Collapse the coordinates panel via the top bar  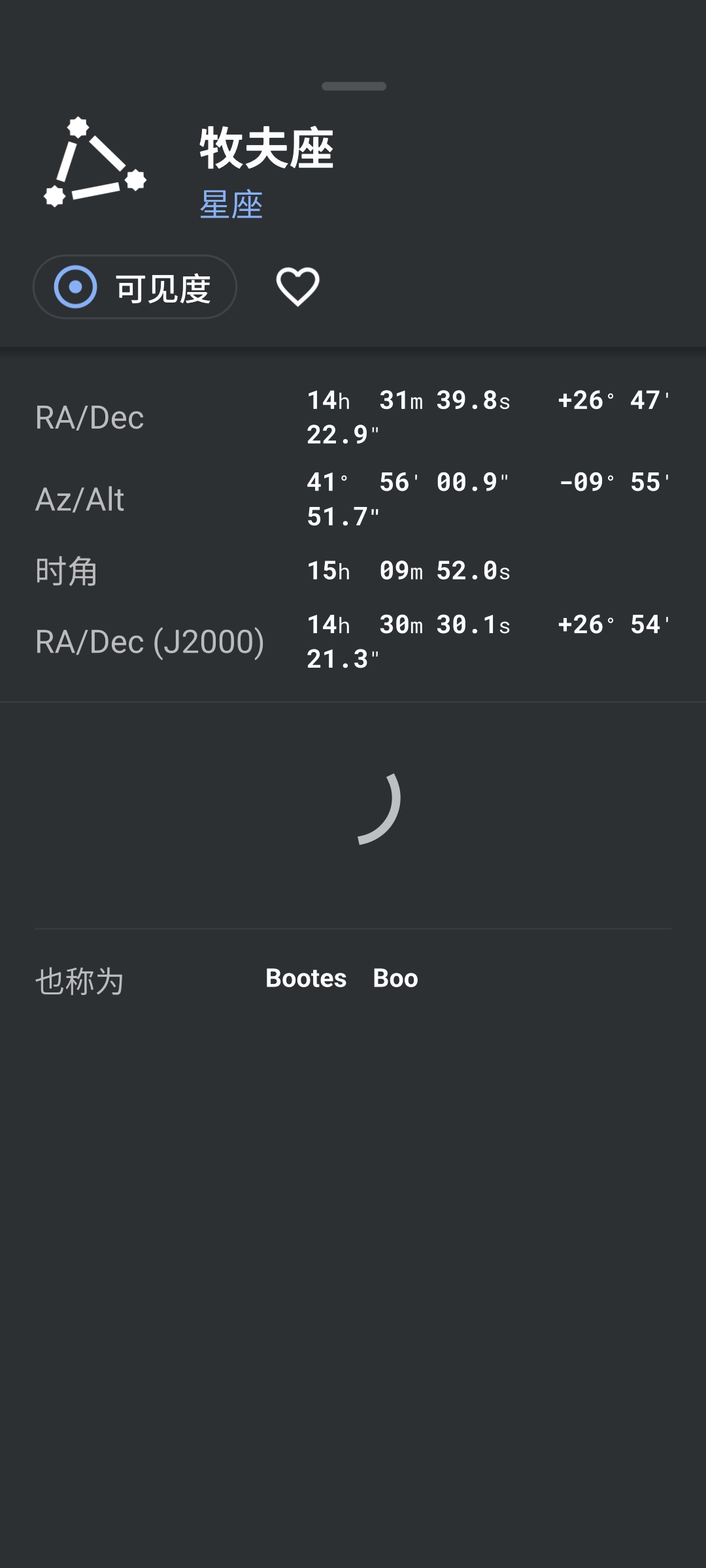tap(353, 86)
